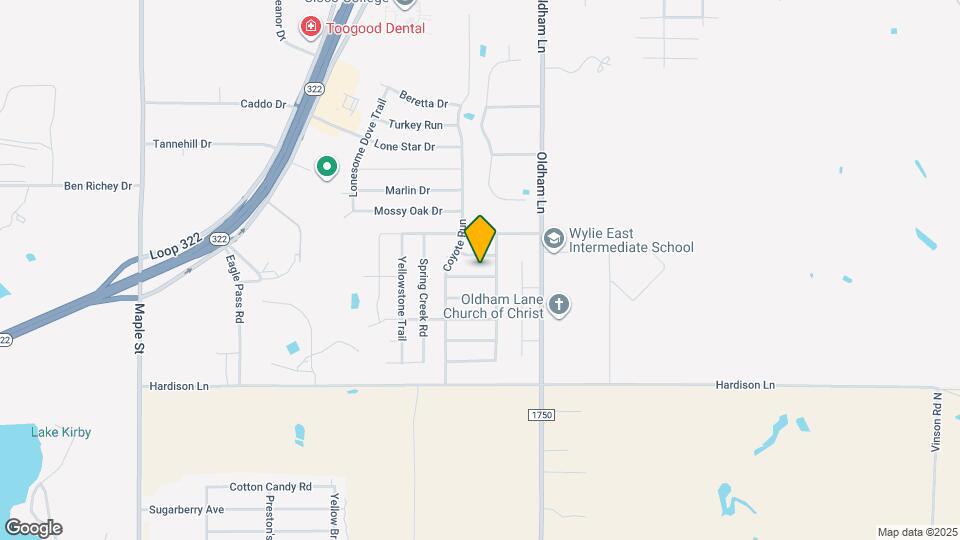Select Wylie East Intermediate School marker
The height and width of the screenshot is (540, 960).
tap(553, 239)
